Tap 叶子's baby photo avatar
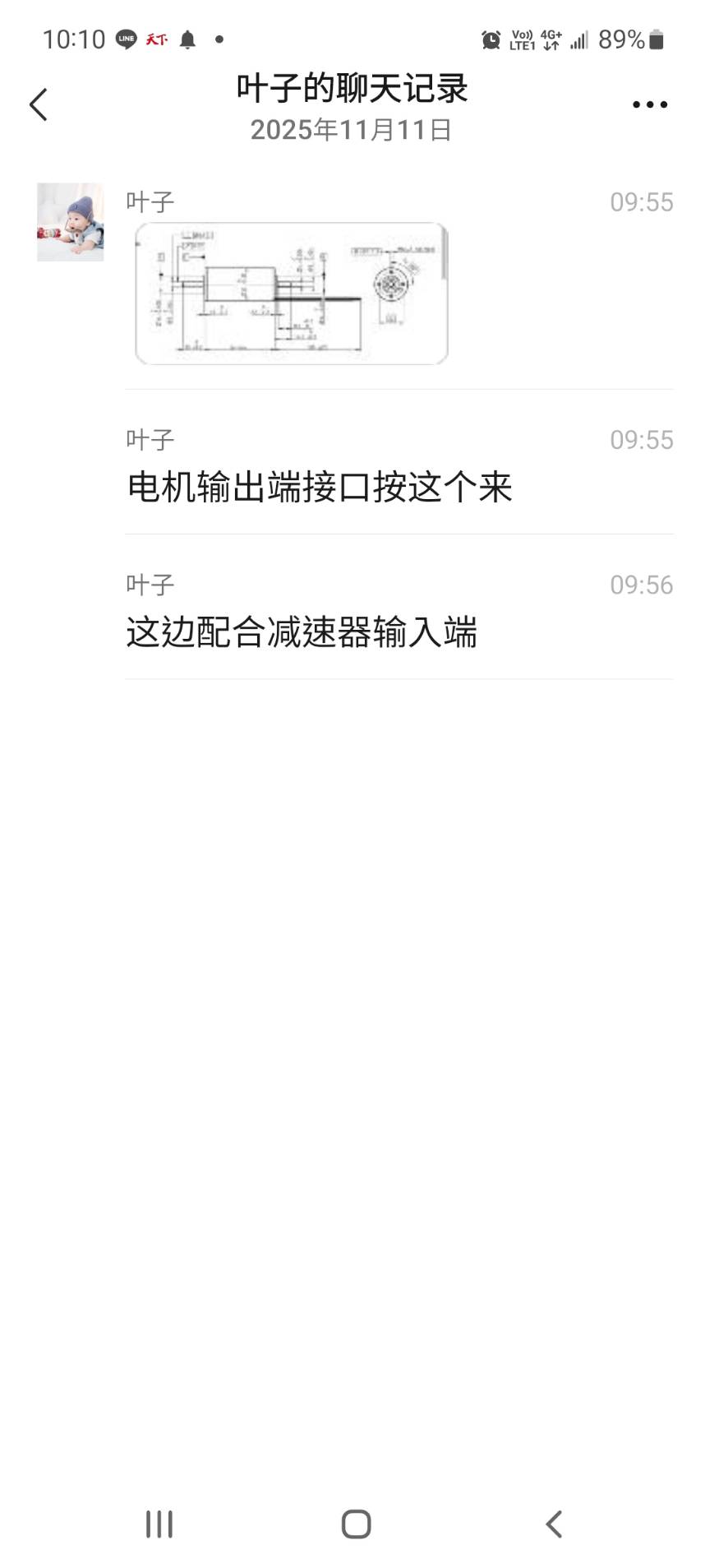Image resolution: width=705 pixels, height=1568 pixels. (71, 222)
